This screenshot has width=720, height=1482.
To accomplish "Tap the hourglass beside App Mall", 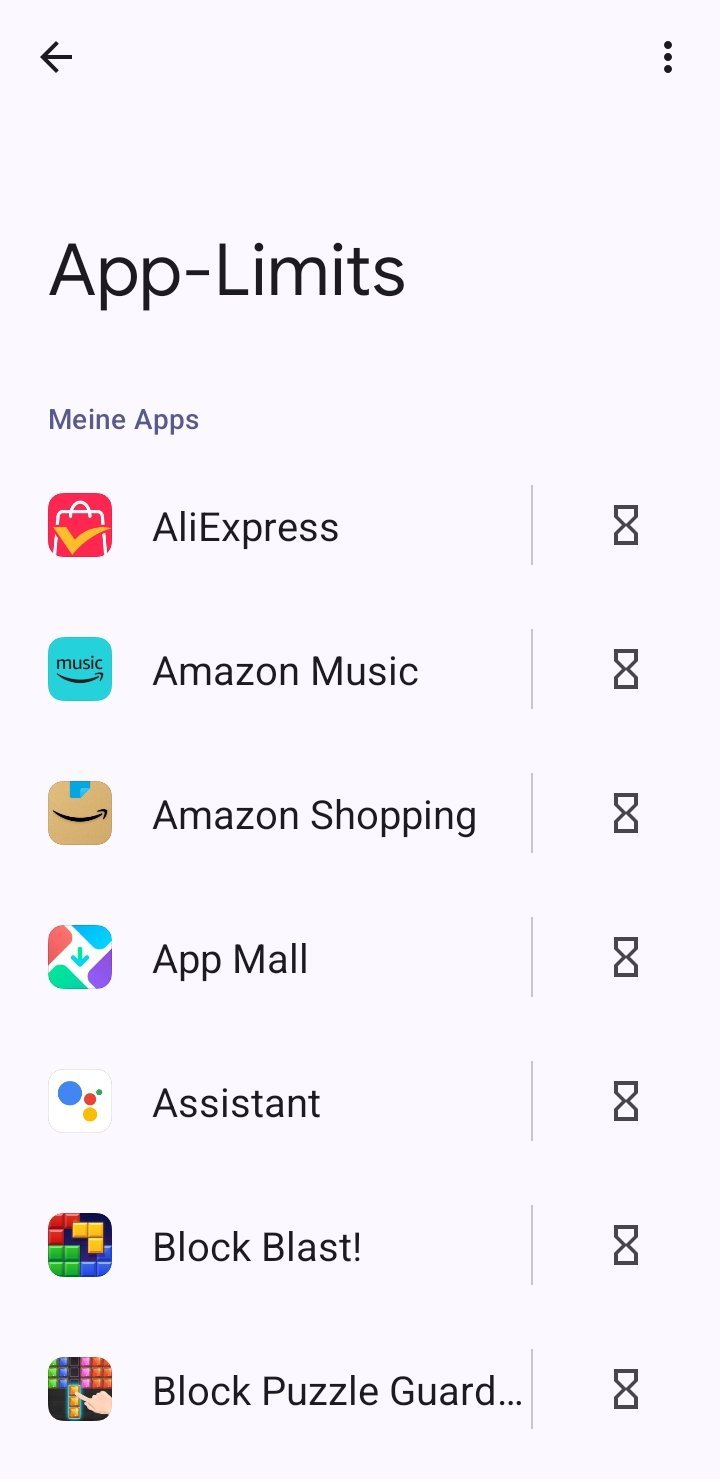I will pyautogui.click(x=626, y=958).
